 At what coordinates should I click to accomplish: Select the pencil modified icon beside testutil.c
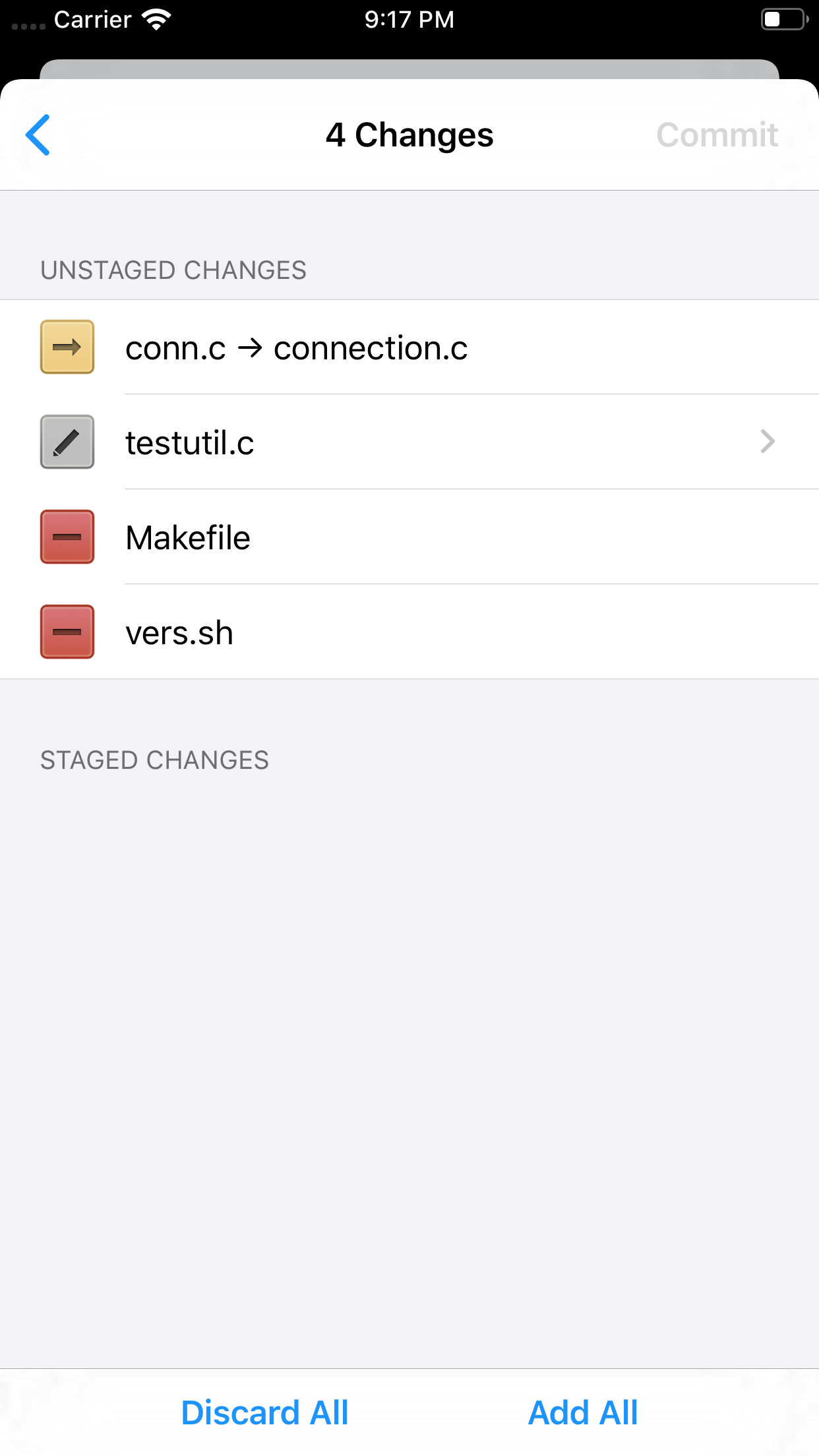tap(67, 442)
